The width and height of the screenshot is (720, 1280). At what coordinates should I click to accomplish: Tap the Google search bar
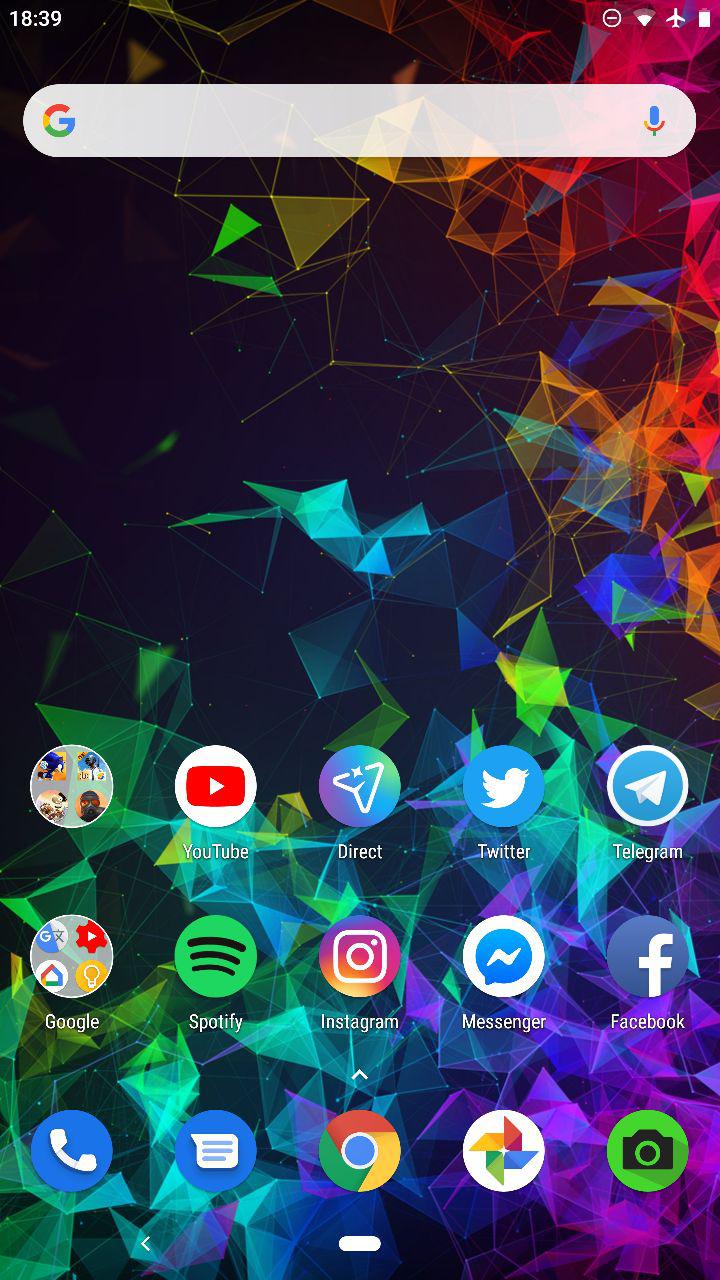tap(359, 121)
